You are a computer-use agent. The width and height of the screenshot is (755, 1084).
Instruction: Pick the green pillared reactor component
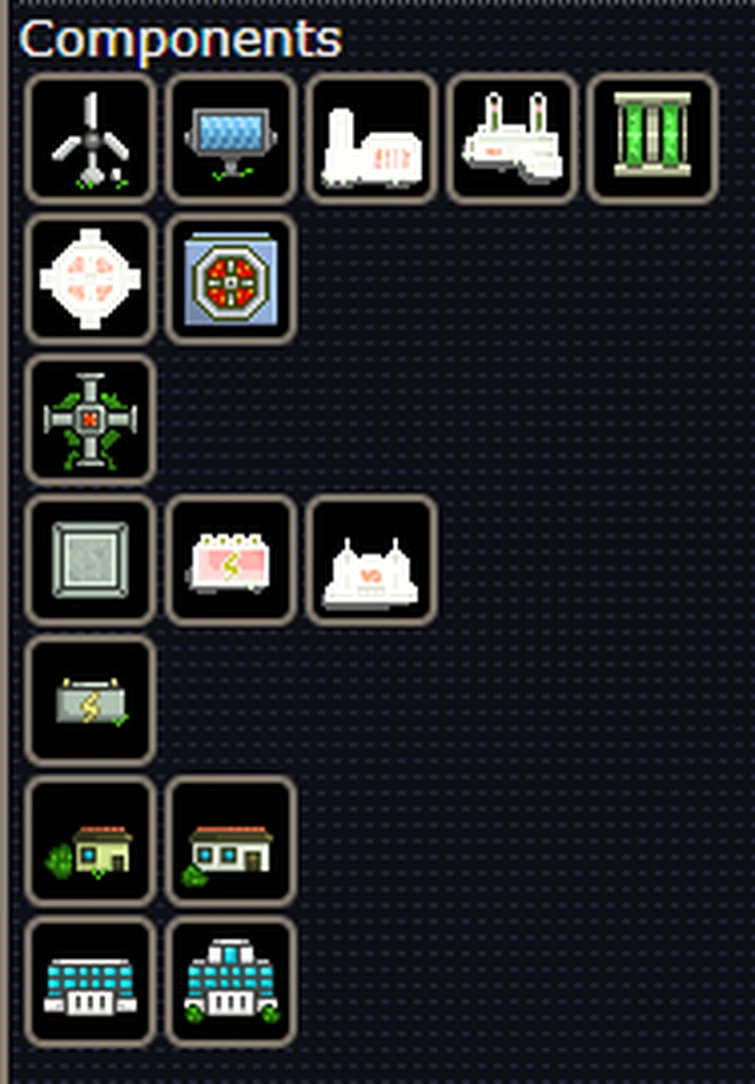pyautogui.click(x=652, y=138)
